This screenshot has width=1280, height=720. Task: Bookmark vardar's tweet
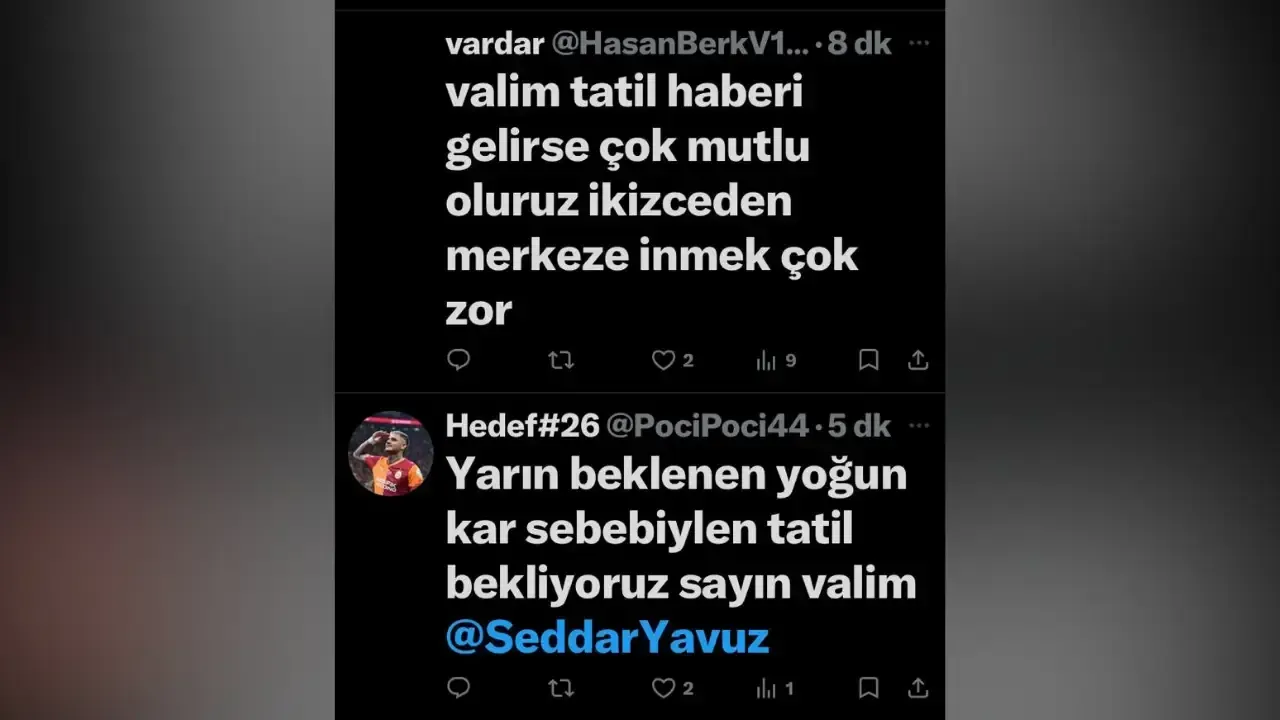[869, 360]
